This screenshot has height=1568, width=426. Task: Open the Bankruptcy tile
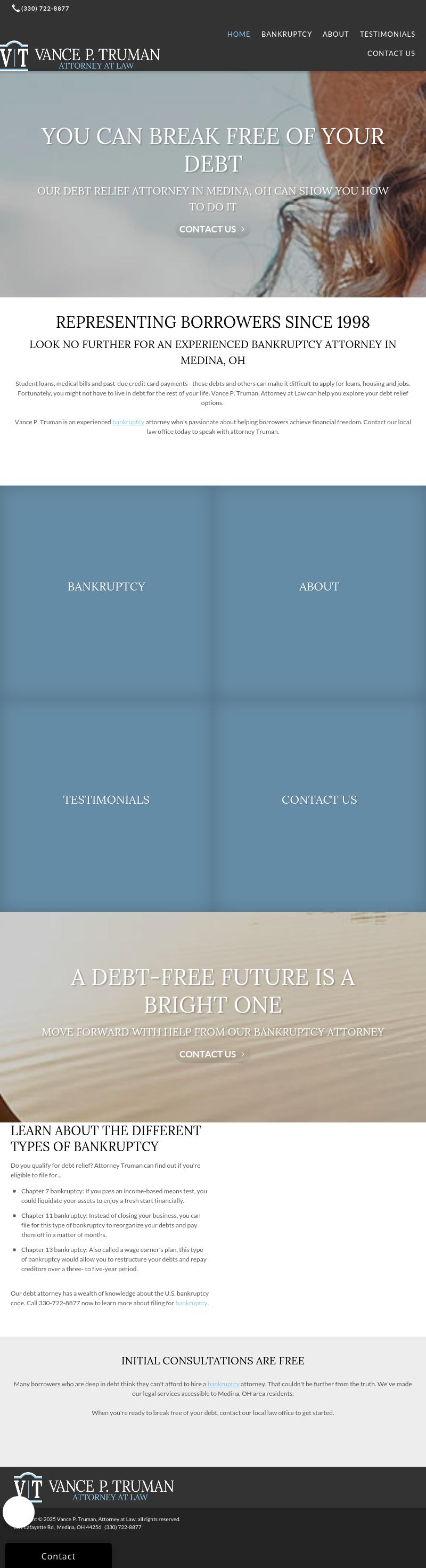tap(106, 587)
